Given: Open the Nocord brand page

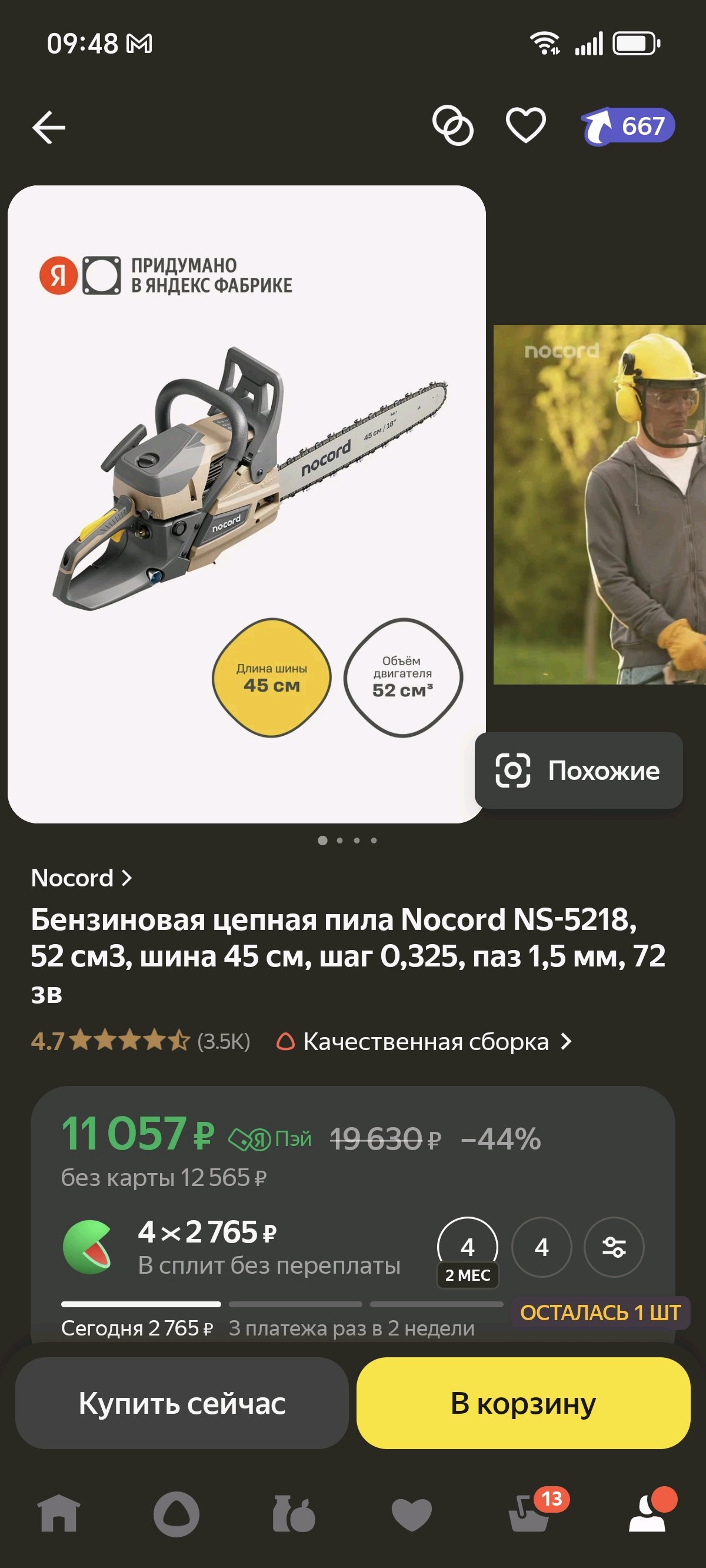Looking at the screenshot, I should point(82,878).
